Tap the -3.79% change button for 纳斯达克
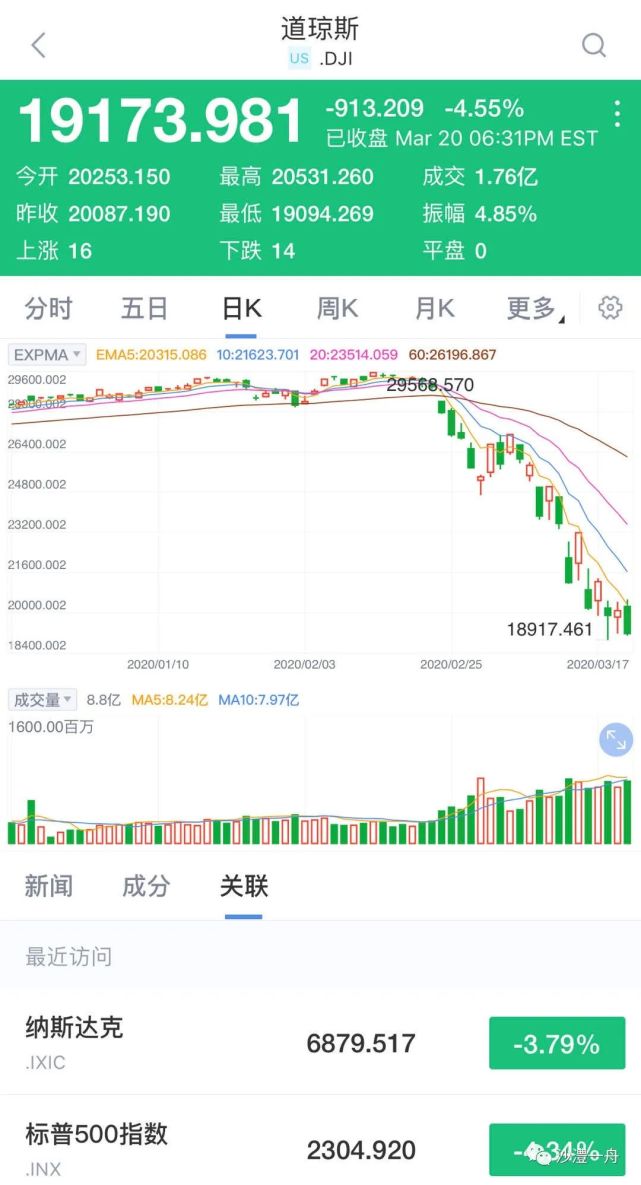Image resolution: width=641 pixels, height=1185 pixels. tap(557, 1043)
